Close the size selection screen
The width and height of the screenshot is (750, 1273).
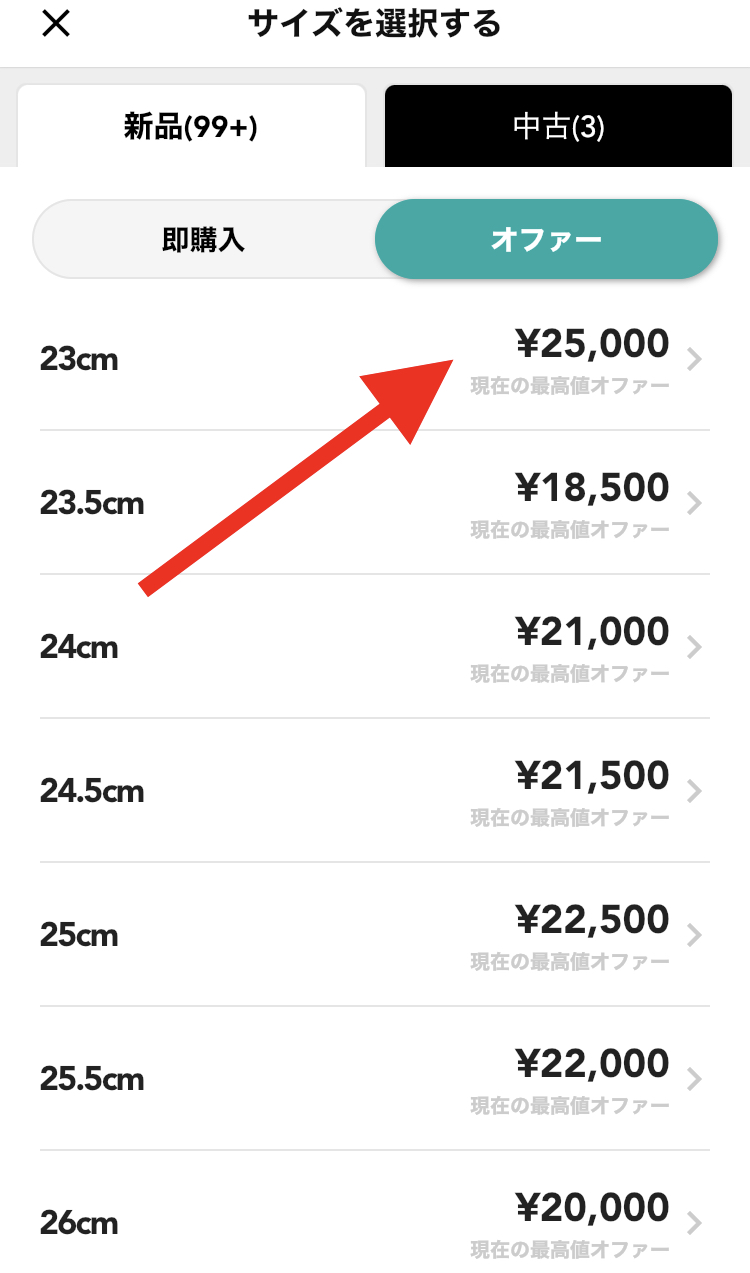click(55, 24)
